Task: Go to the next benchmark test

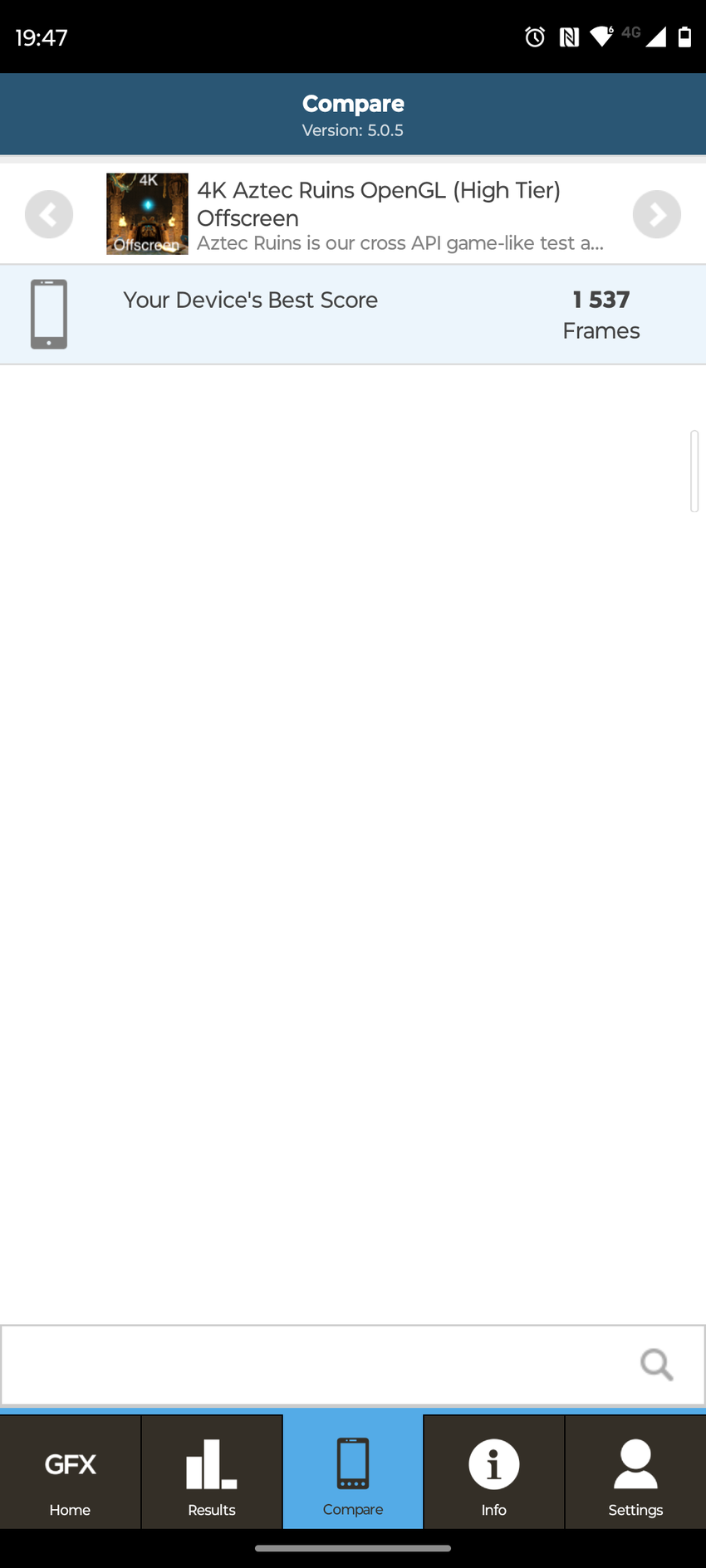Action: point(656,215)
